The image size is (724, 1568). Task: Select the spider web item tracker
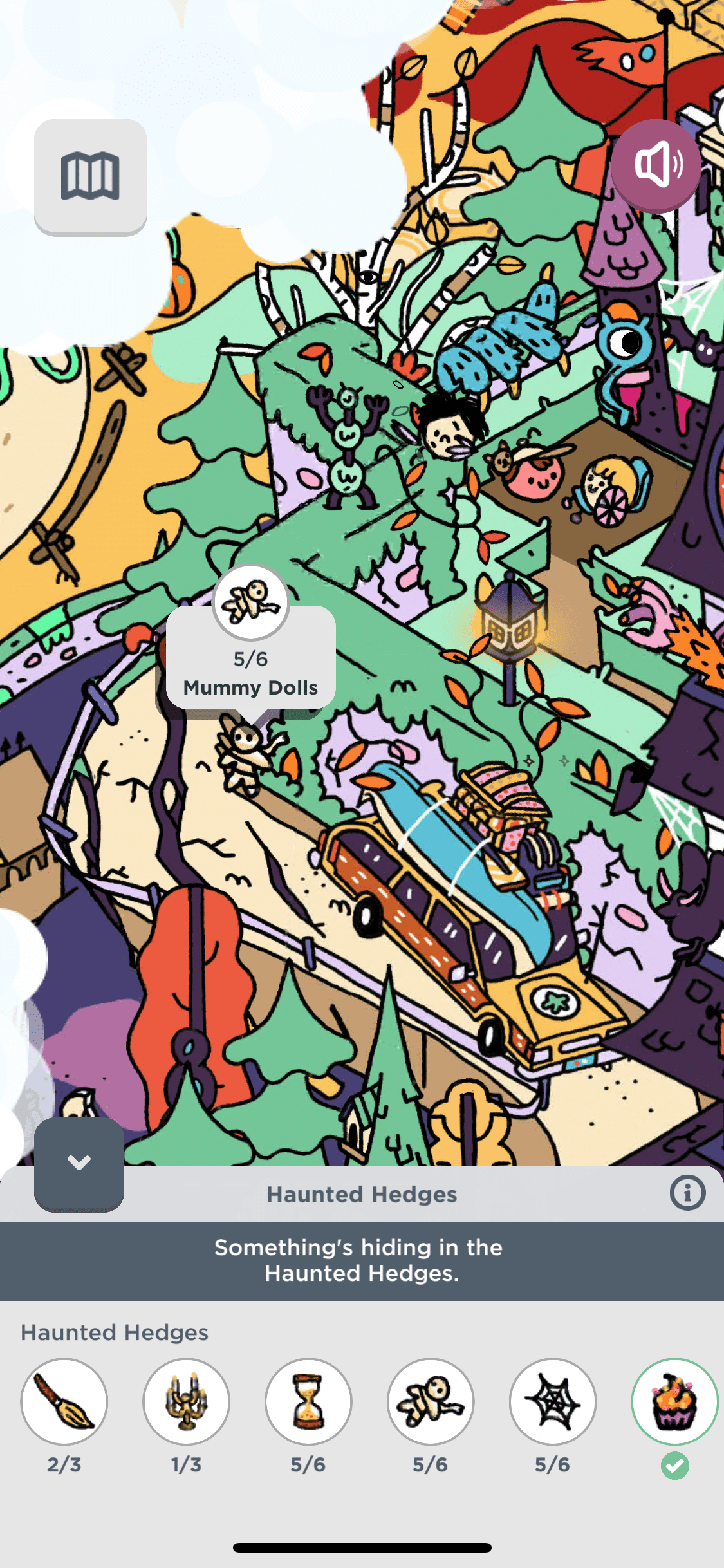click(x=553, y=1402)
